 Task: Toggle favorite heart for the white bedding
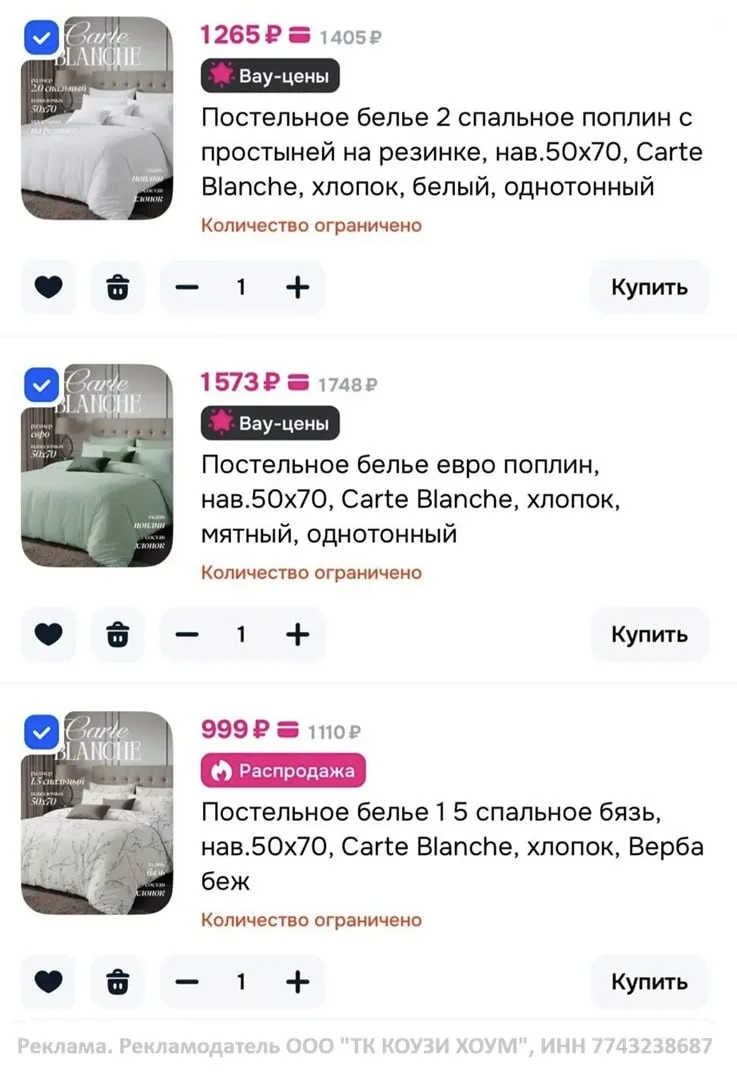tap(49, 287)
